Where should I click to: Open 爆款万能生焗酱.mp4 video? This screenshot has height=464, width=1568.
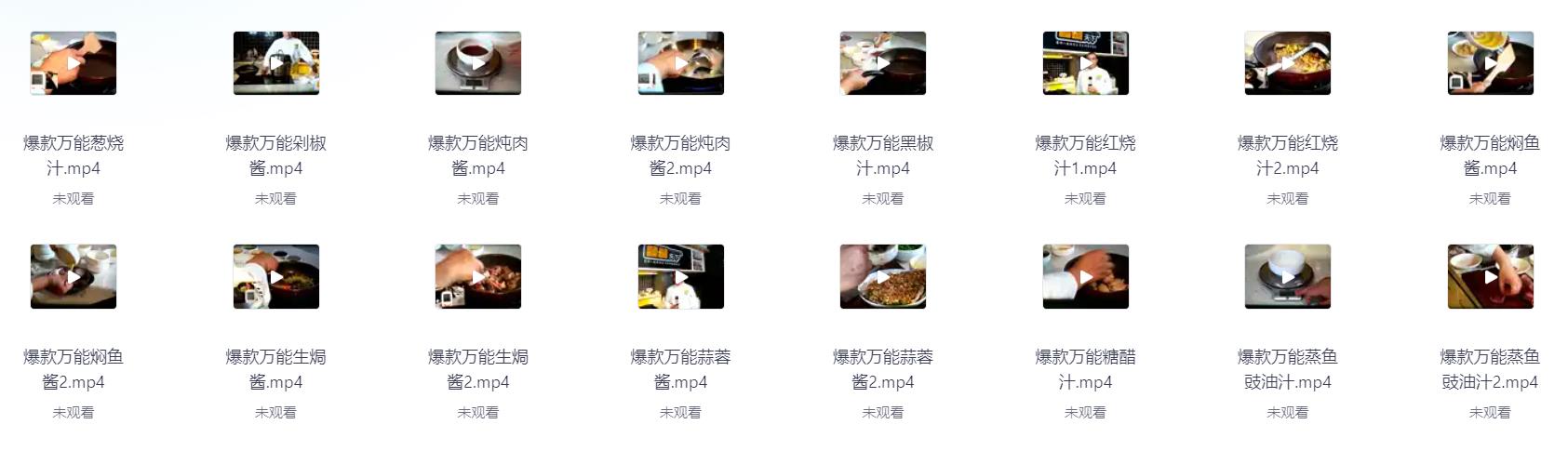click(x=275, y=277)
